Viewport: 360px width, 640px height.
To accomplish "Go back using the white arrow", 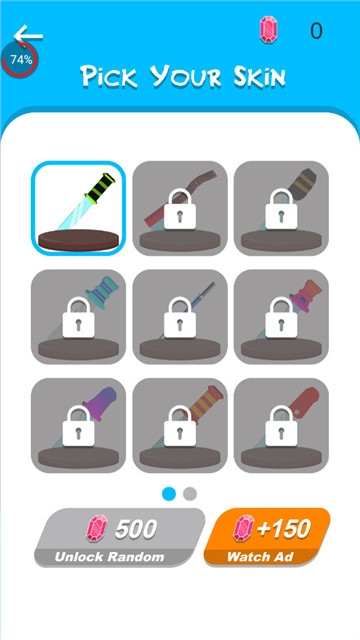I will coord(28,34).
